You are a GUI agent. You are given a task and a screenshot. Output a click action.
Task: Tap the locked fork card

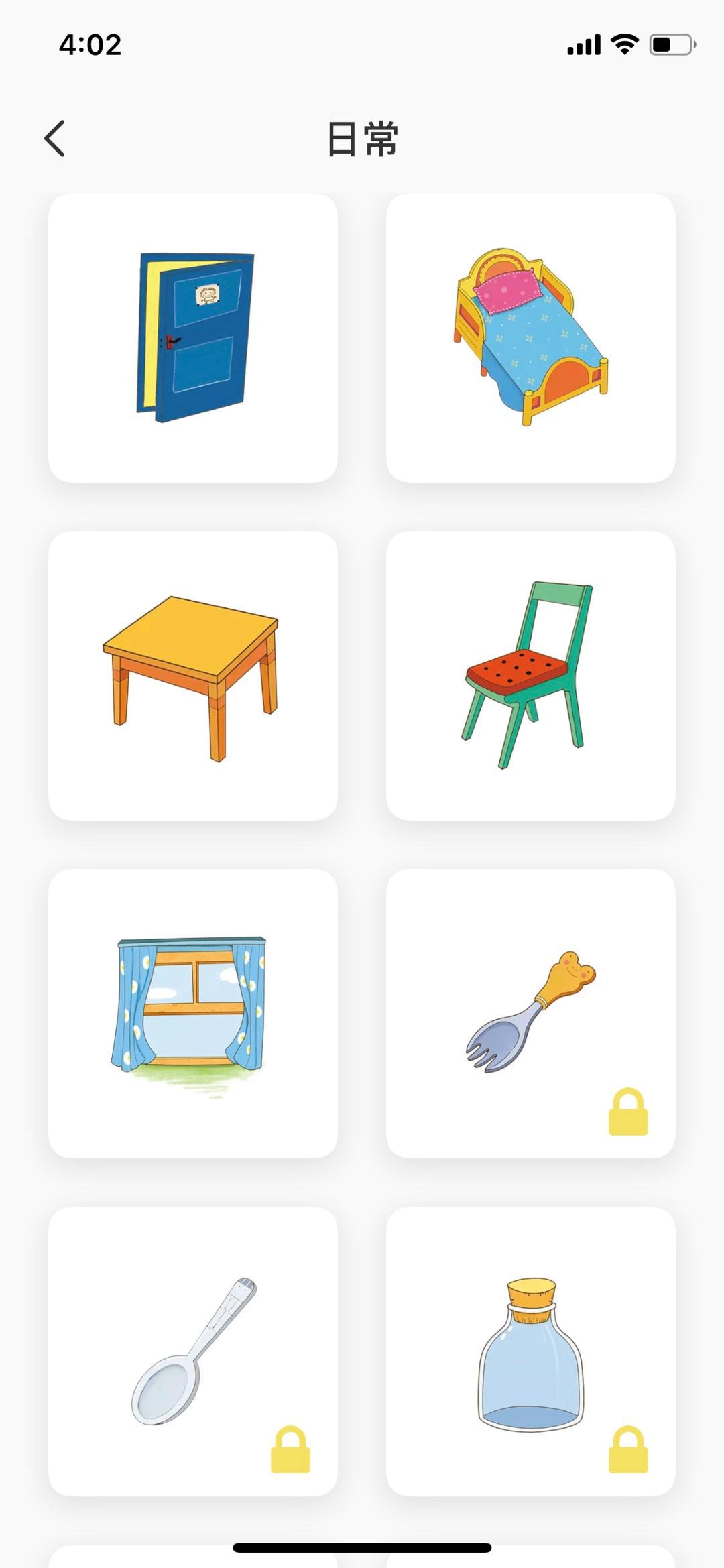tap(531, 1014)
